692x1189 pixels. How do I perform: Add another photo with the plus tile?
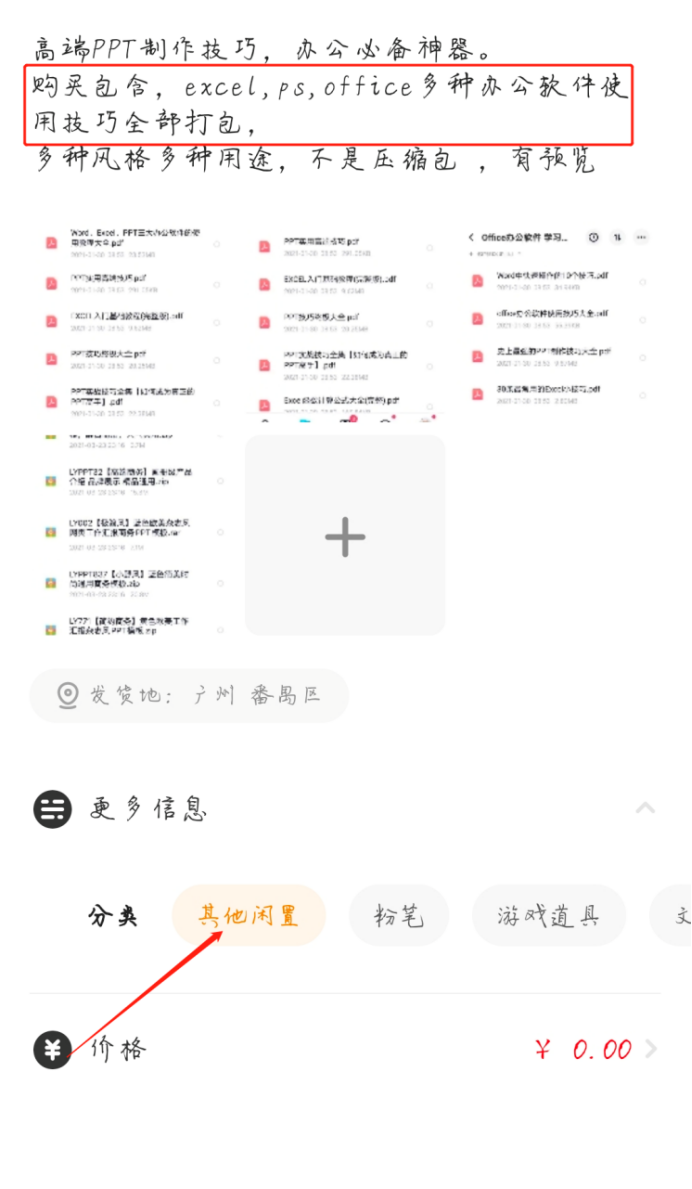[x=345, y=535]
